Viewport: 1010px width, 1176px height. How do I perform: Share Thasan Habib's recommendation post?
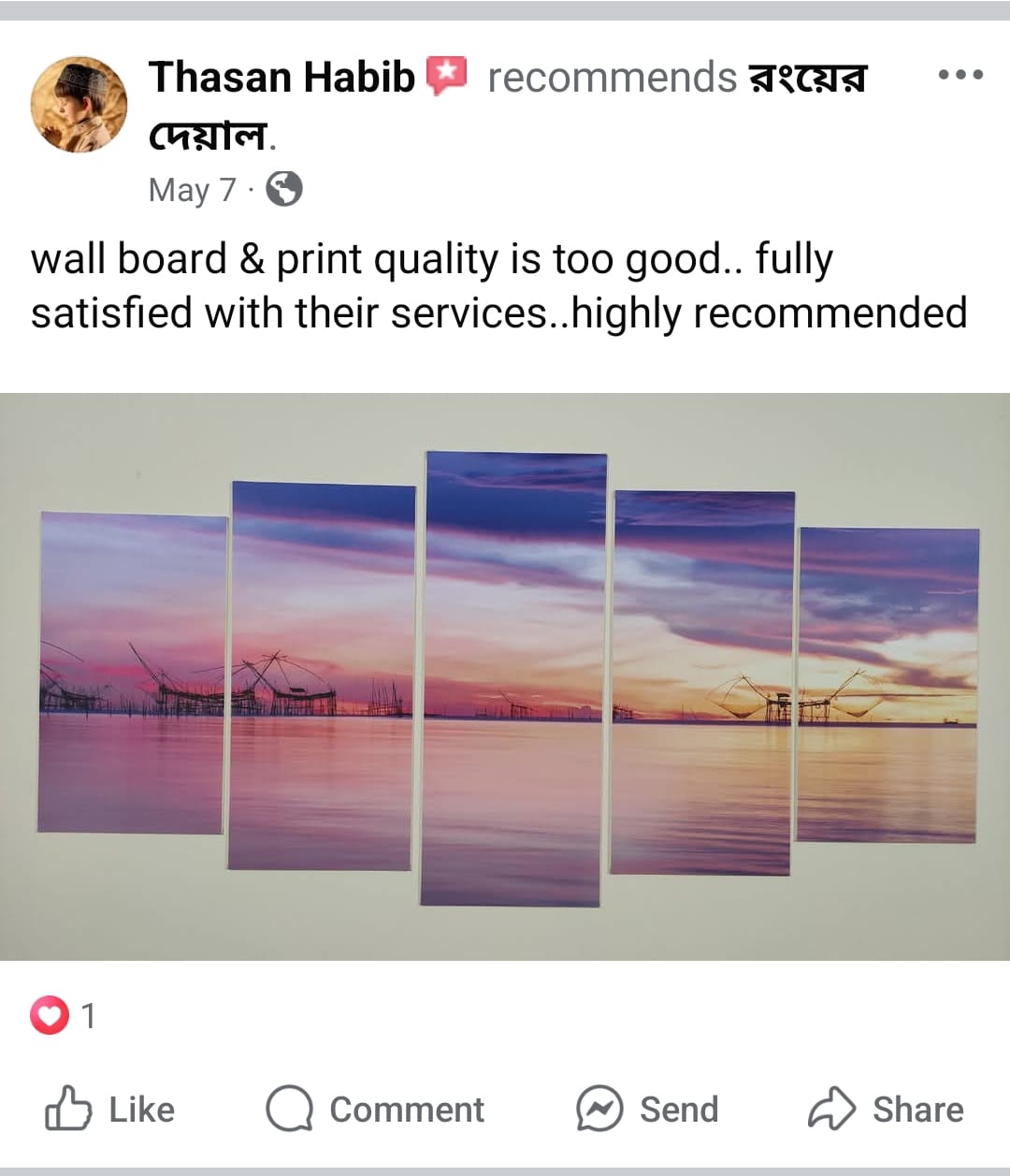coord(886,1109)
